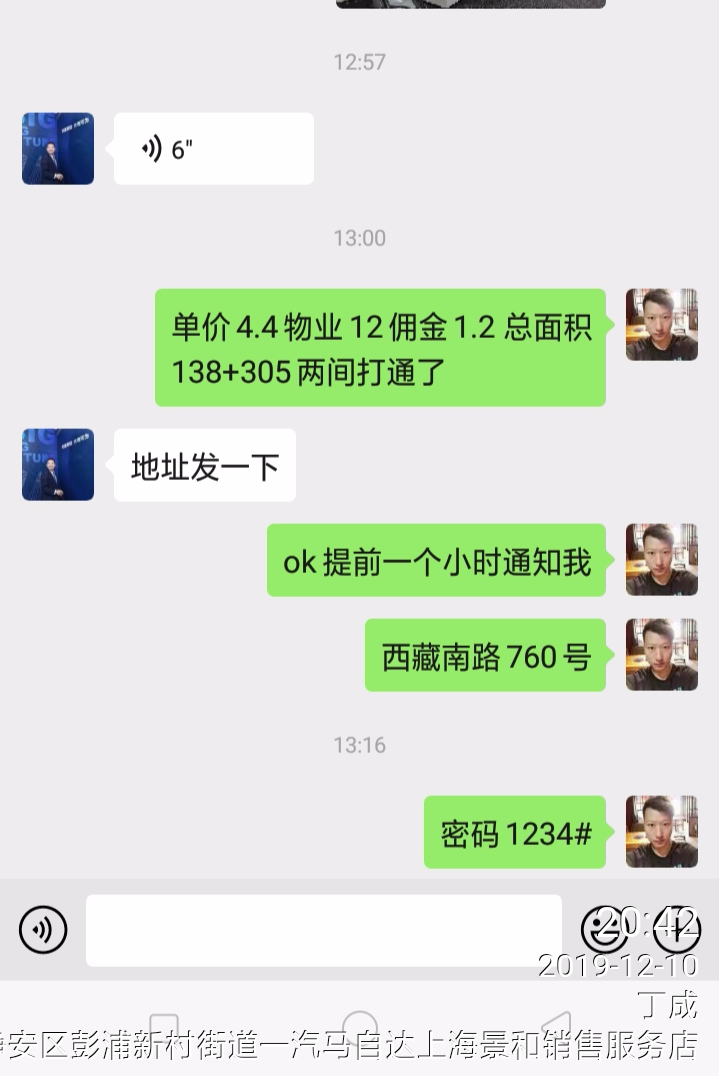Screen dimensions: 719x1076
Task: Open the emoji picker
Action: pos(604,929)
